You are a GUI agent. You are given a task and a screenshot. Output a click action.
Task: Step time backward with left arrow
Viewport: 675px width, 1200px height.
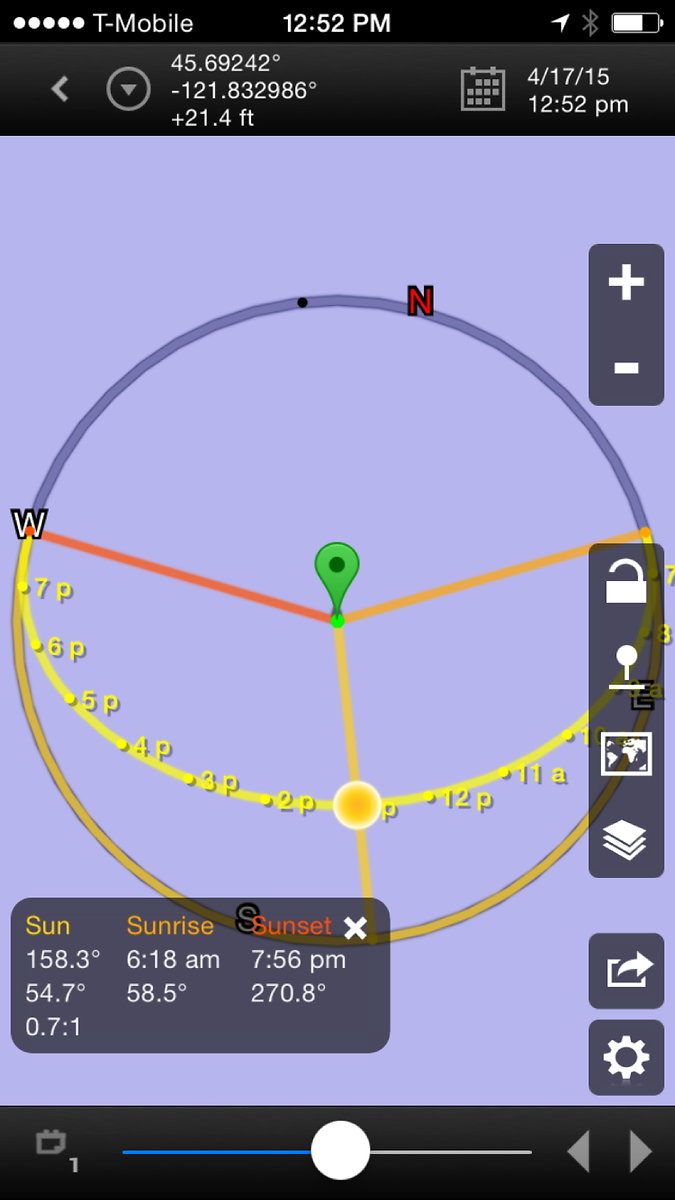point(578,1152)
